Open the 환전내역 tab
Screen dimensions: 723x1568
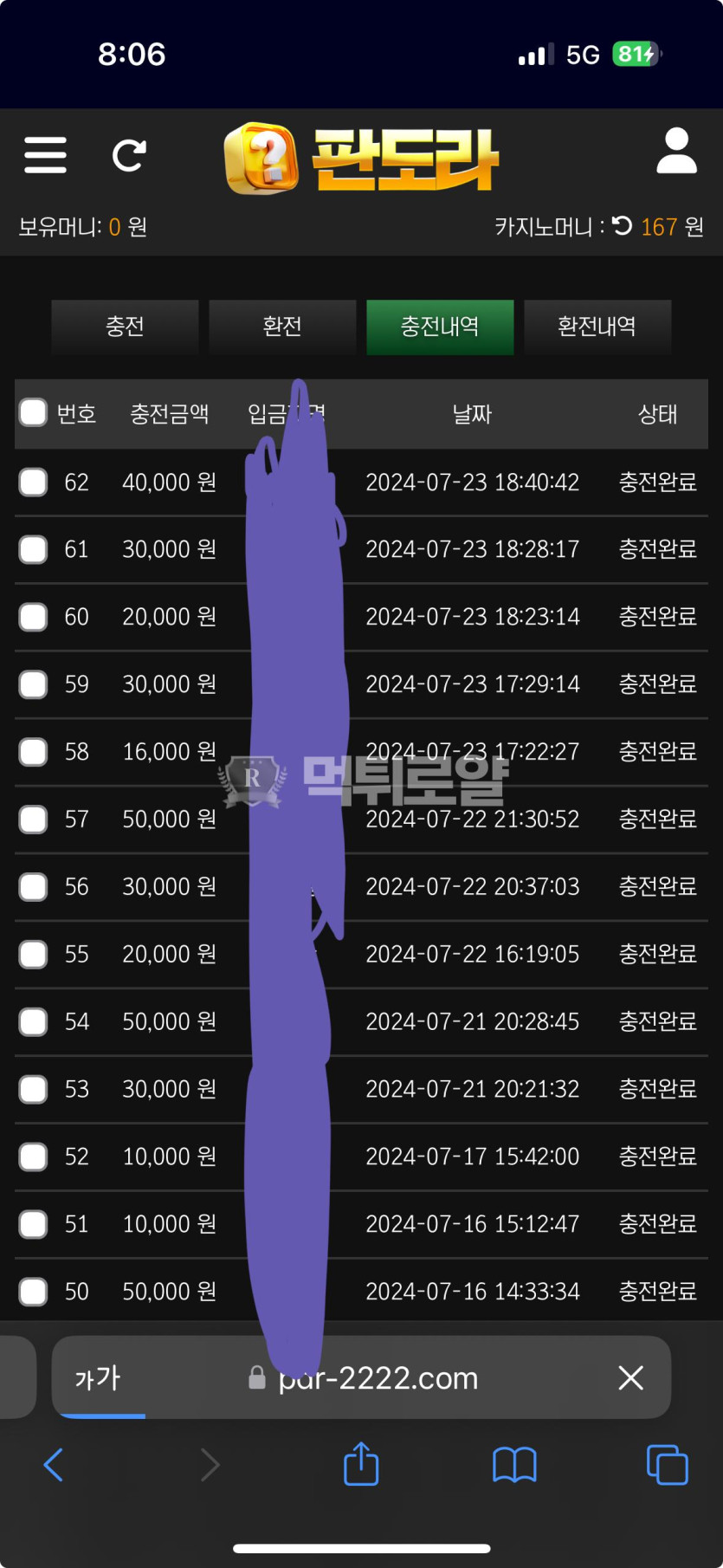[x=597, y=327]
